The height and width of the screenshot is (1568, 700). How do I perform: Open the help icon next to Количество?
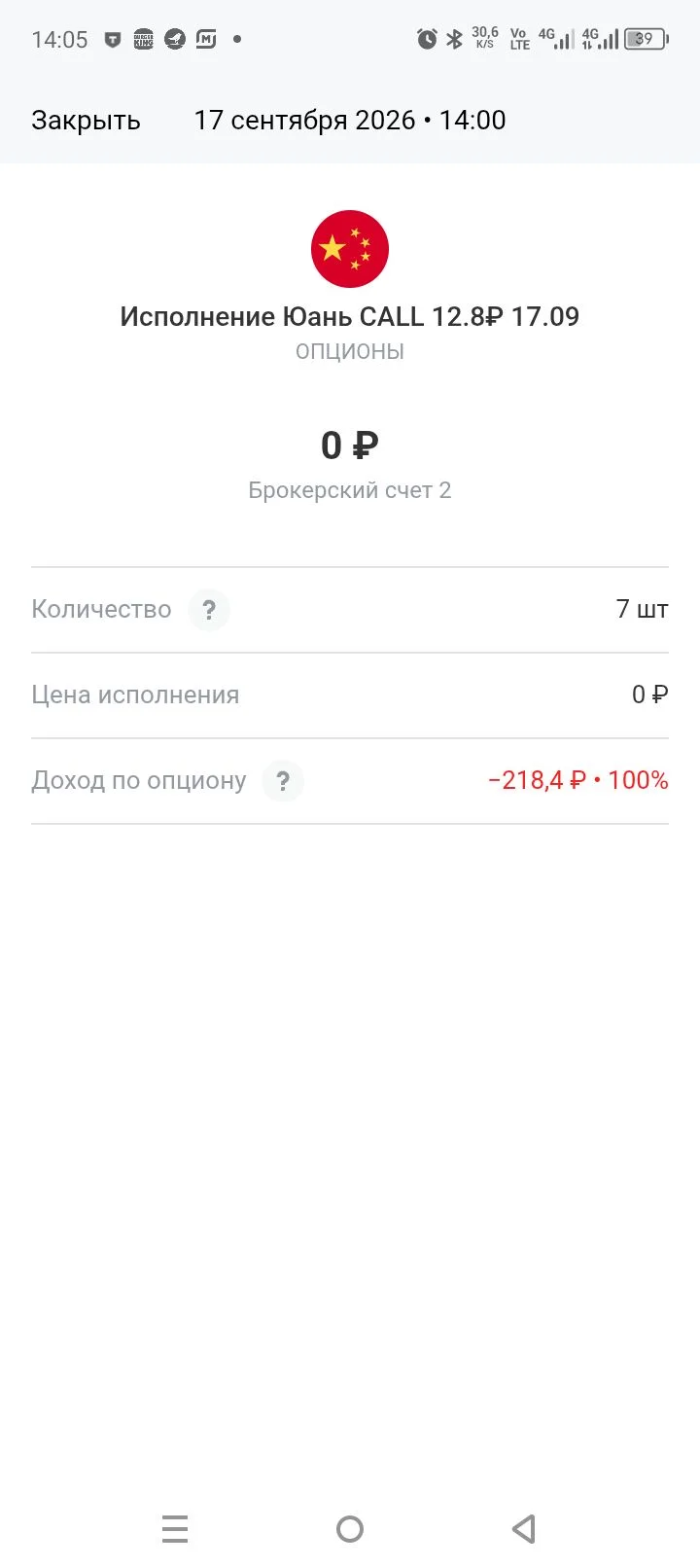click(208, 610)
